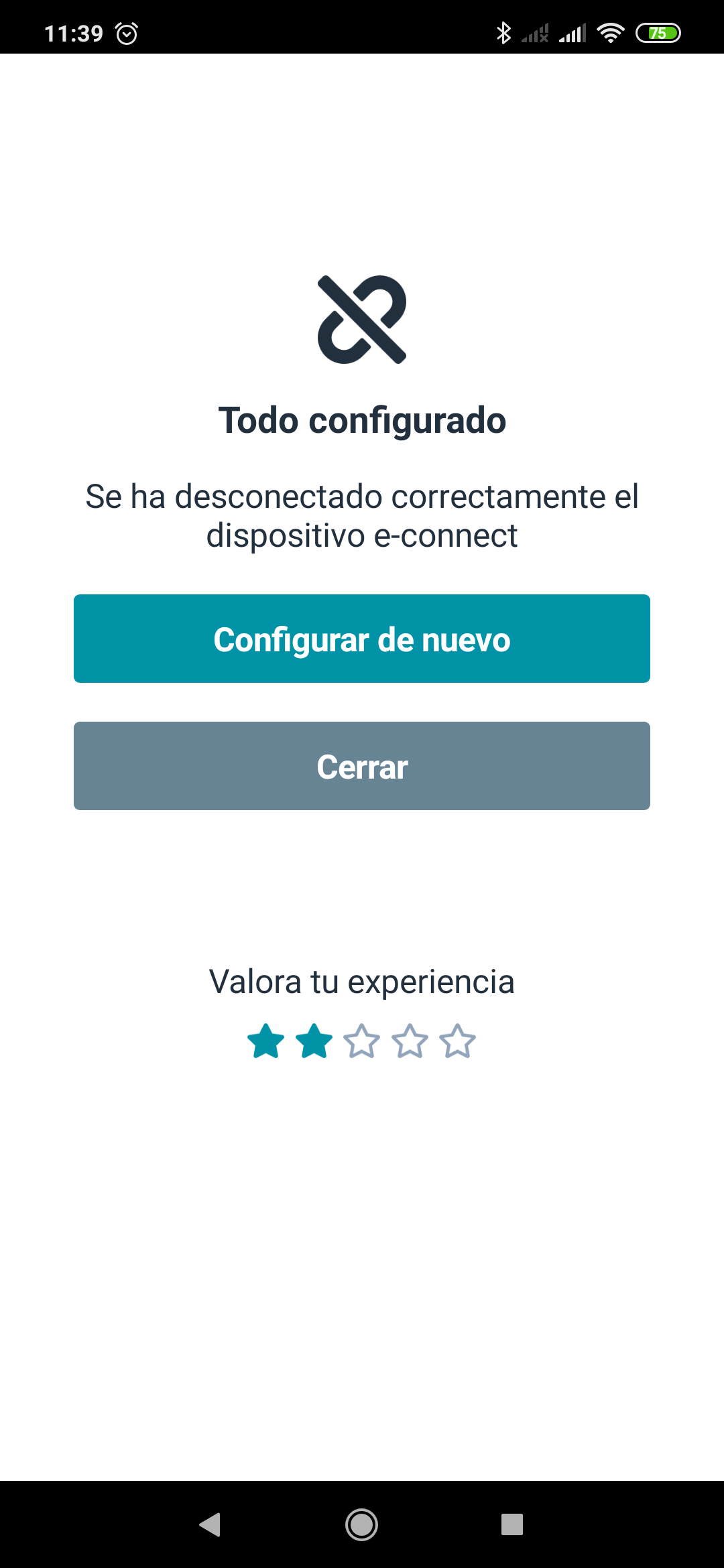Image resolution: width=724 pixels, height=1568 pixels.
Task: Choose the fourth rating star
Action: click(x=410, y=1041)
